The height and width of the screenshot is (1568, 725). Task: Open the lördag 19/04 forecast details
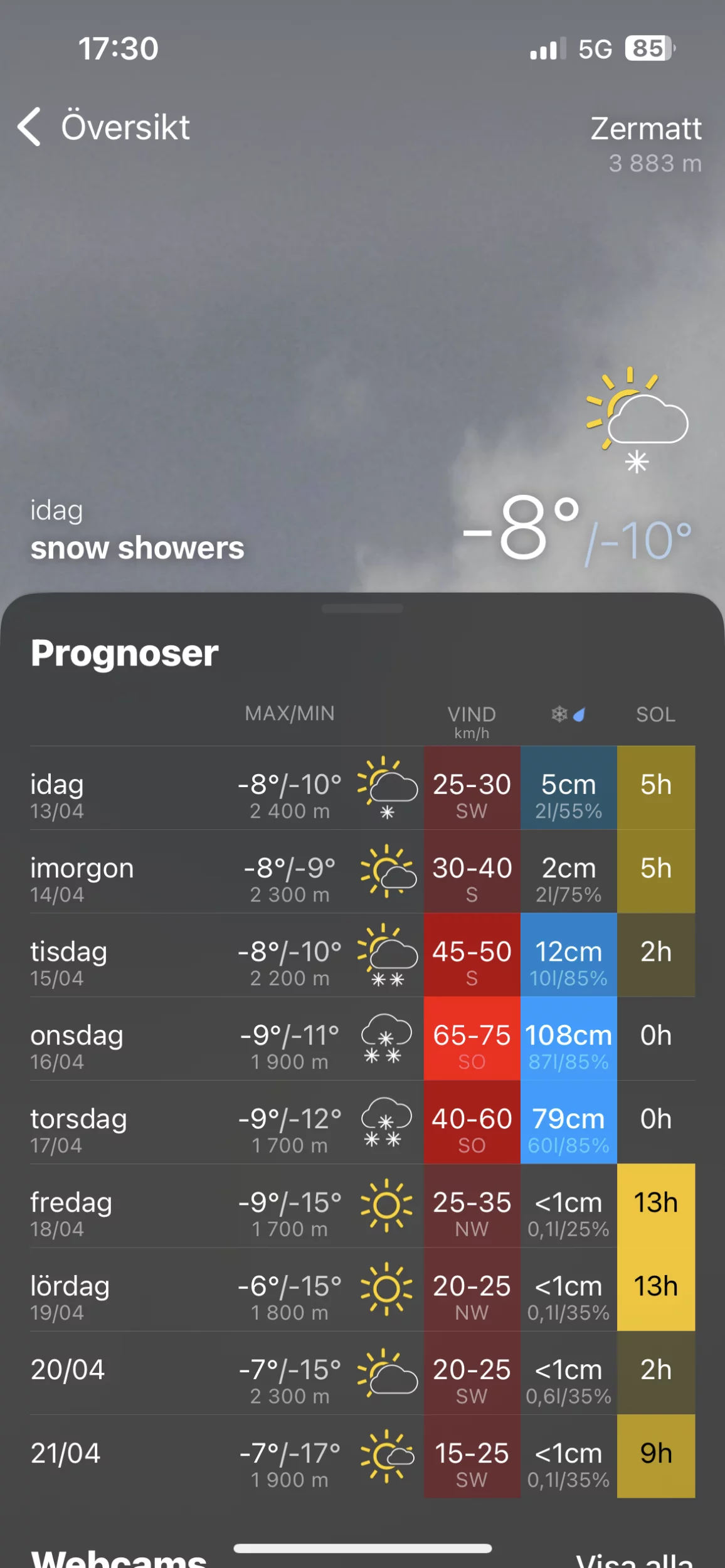pyautogui.click(x=362, y=1289)
